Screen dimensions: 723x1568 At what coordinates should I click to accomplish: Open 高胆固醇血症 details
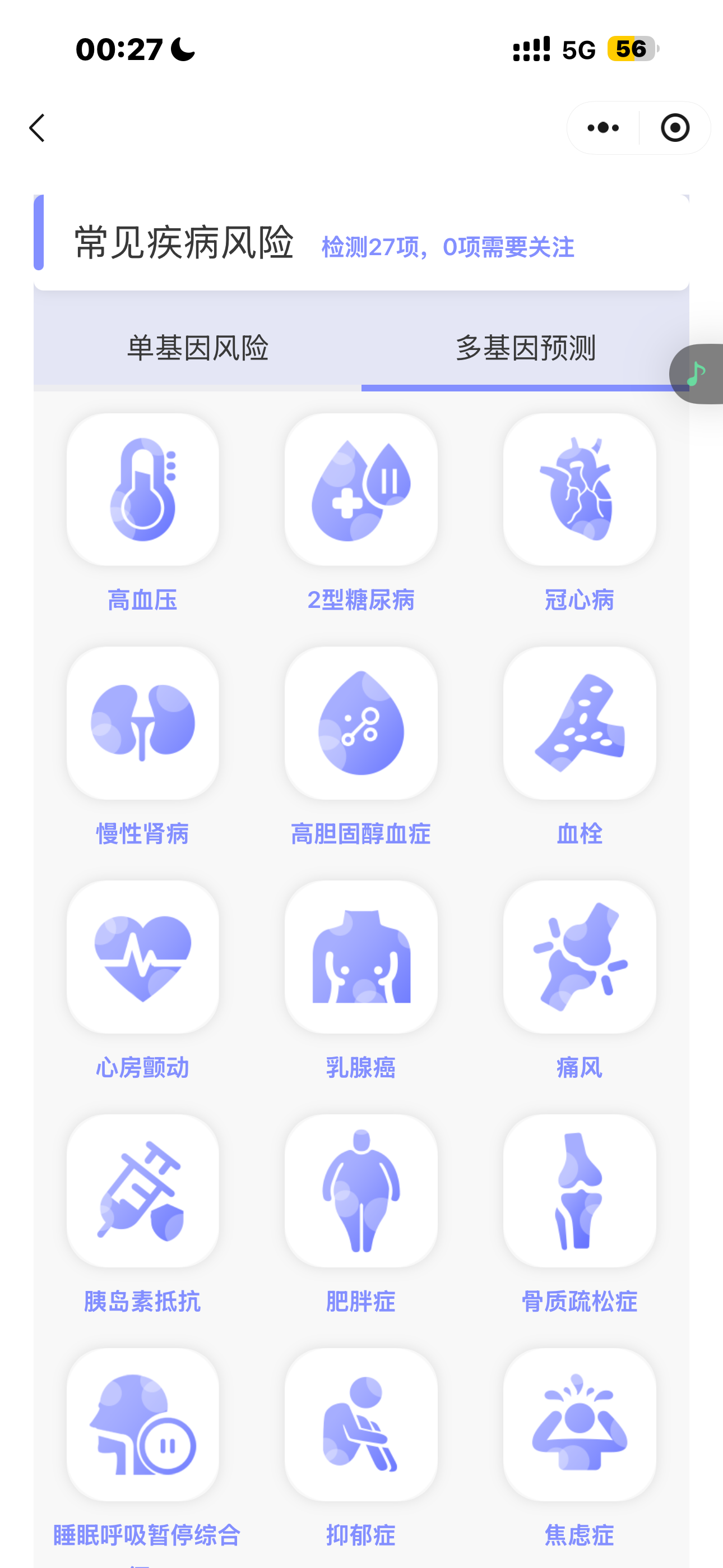point(361,723)
